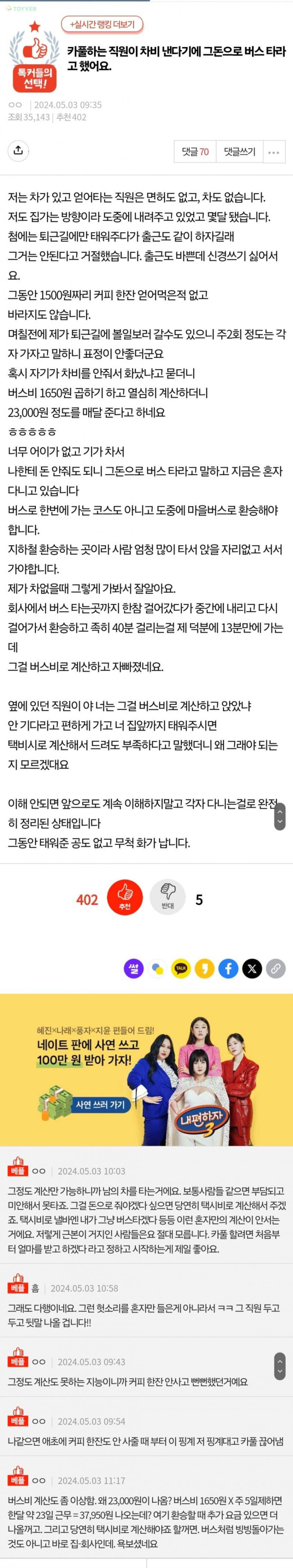The height and width of the screenshot is (1568, 293).
Task: Open the three-dot more options menu
Action: (x=274, y=152)
